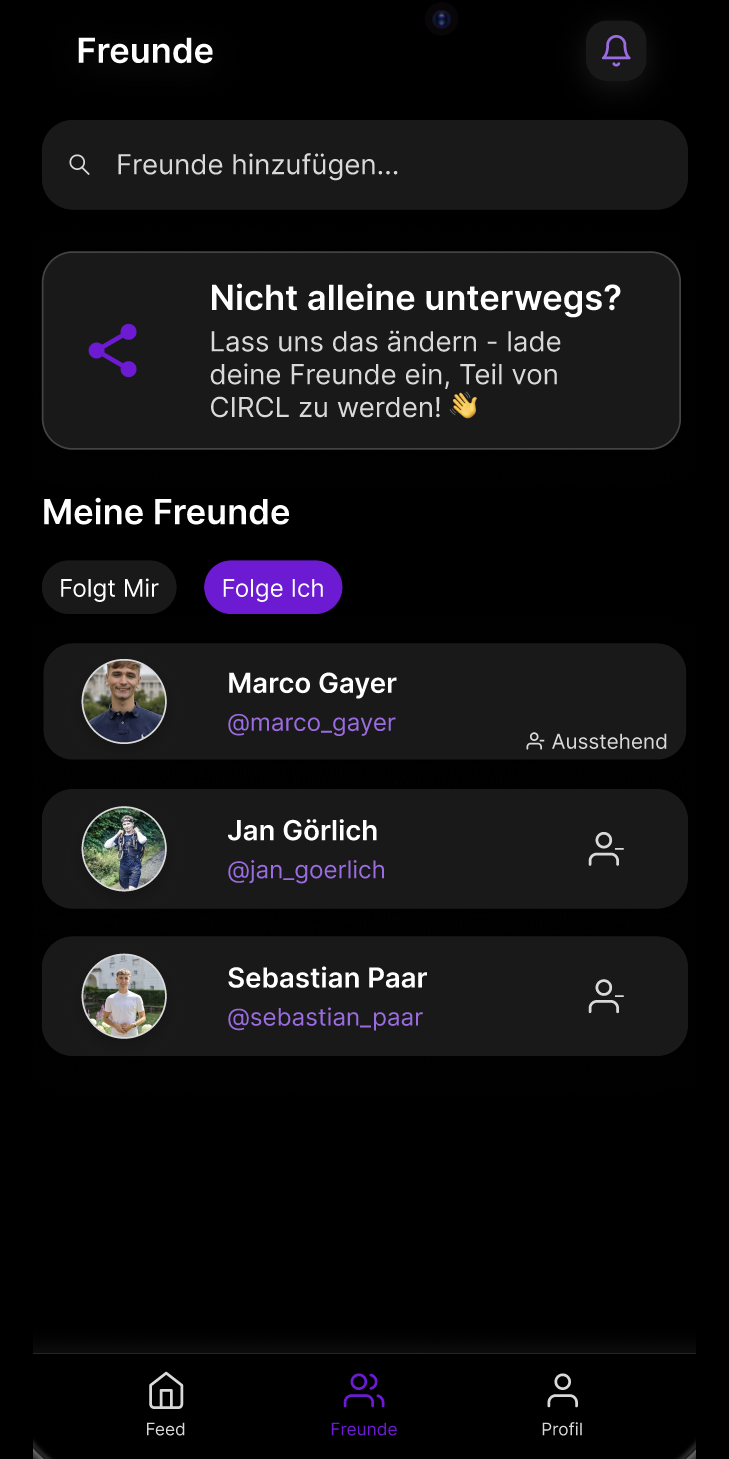Image resolution: width=729 pixels, height=1459 pixels.
Task: Open the Freunde tab icon in bottom navigation
Action: pos(363,1388)
